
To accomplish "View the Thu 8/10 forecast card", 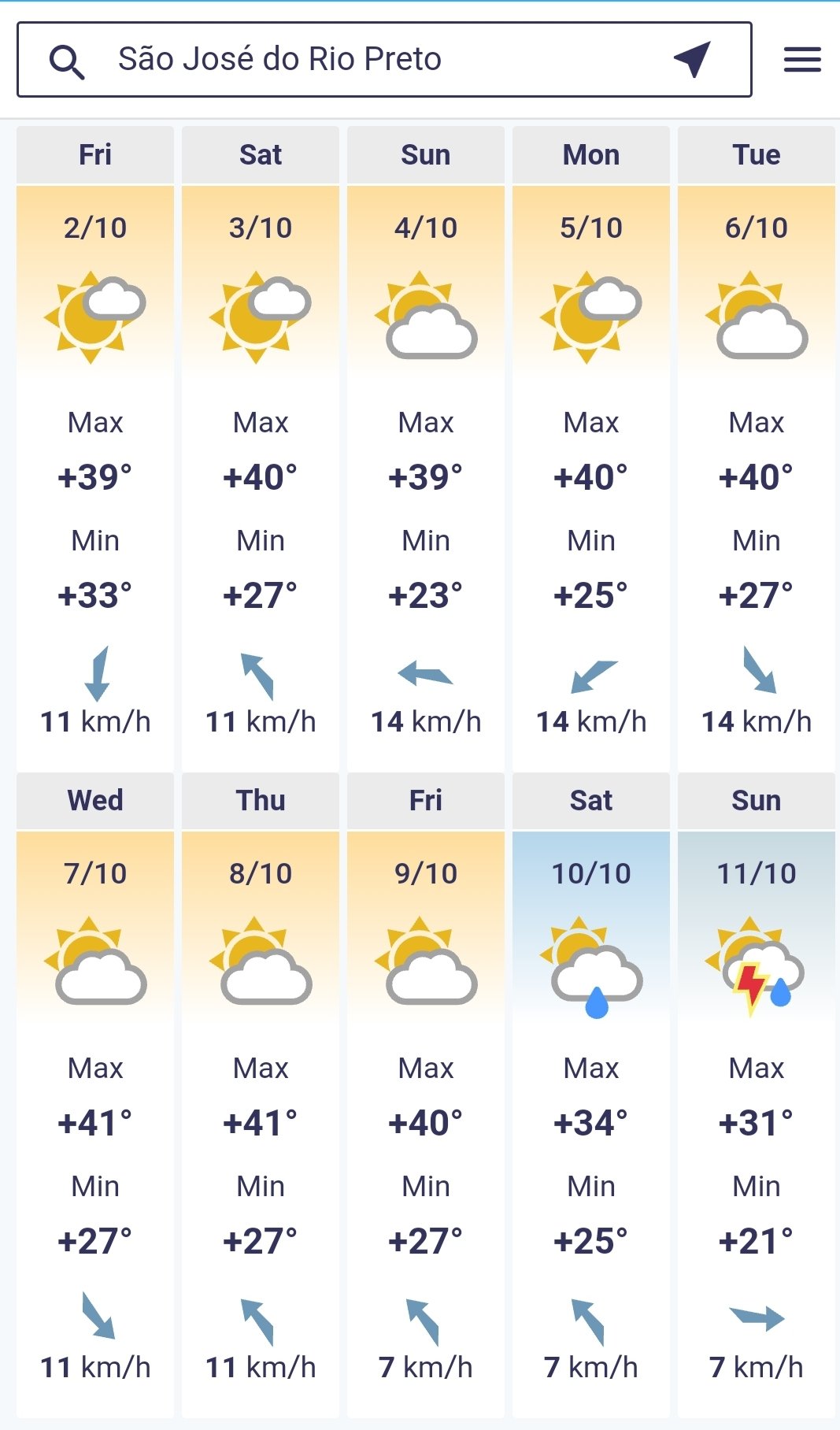I will click(x=261, y=1095).
